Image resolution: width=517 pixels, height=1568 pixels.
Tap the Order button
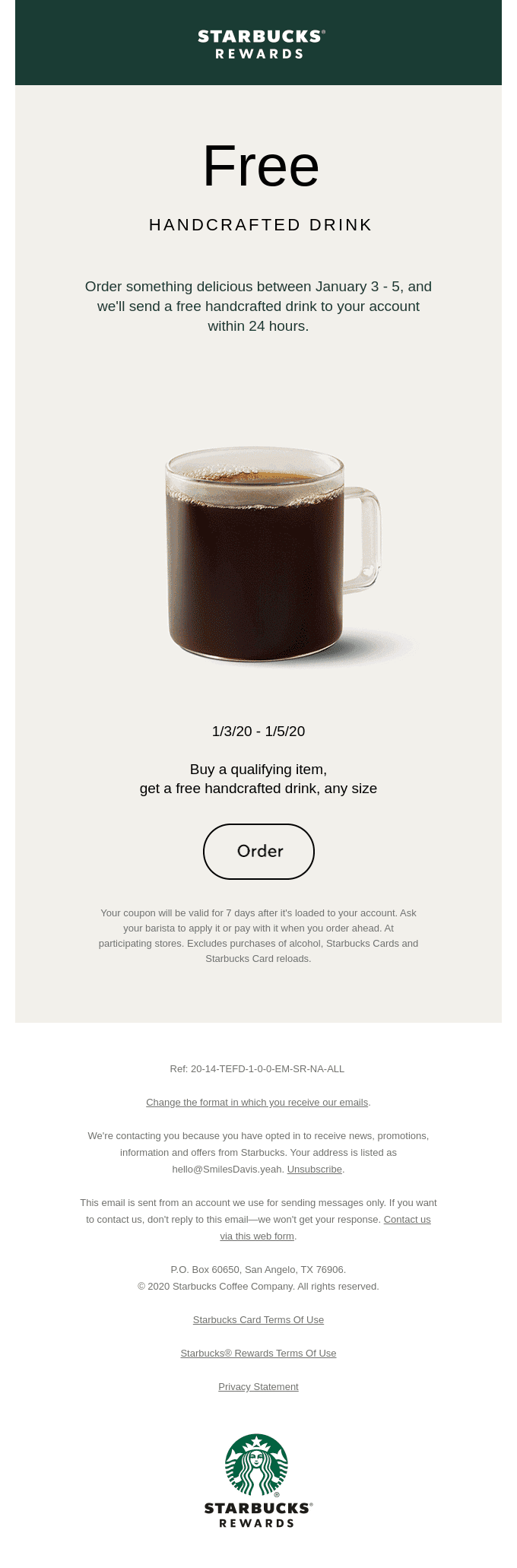click(x=258, y=851)
